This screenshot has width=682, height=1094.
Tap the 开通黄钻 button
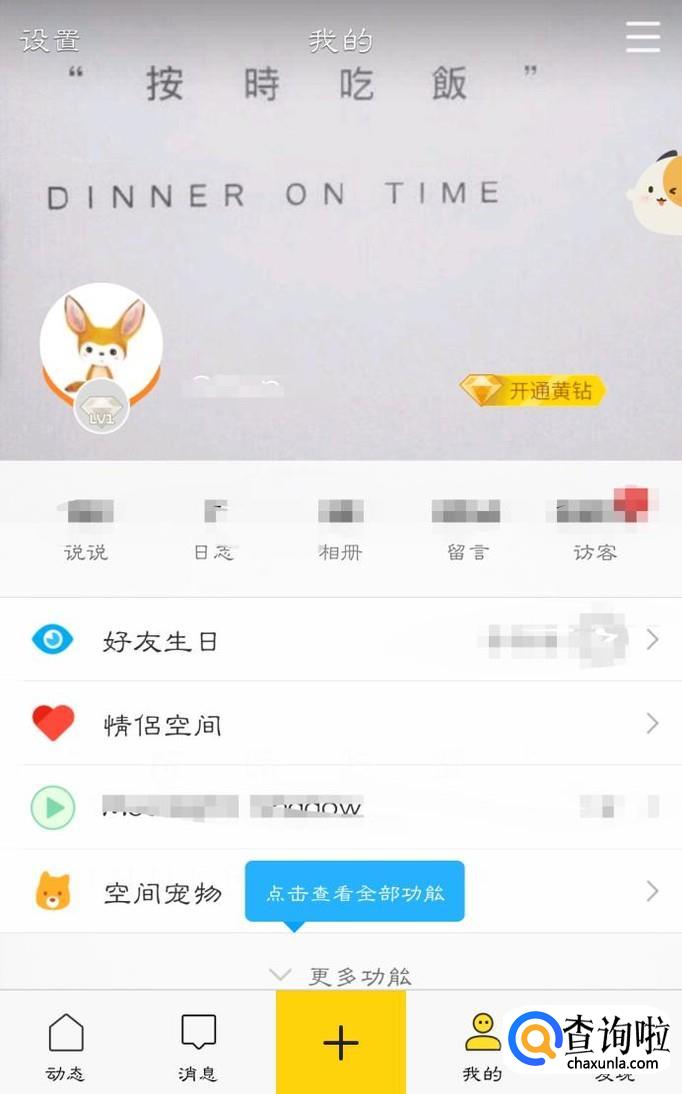tap(533, 390)
